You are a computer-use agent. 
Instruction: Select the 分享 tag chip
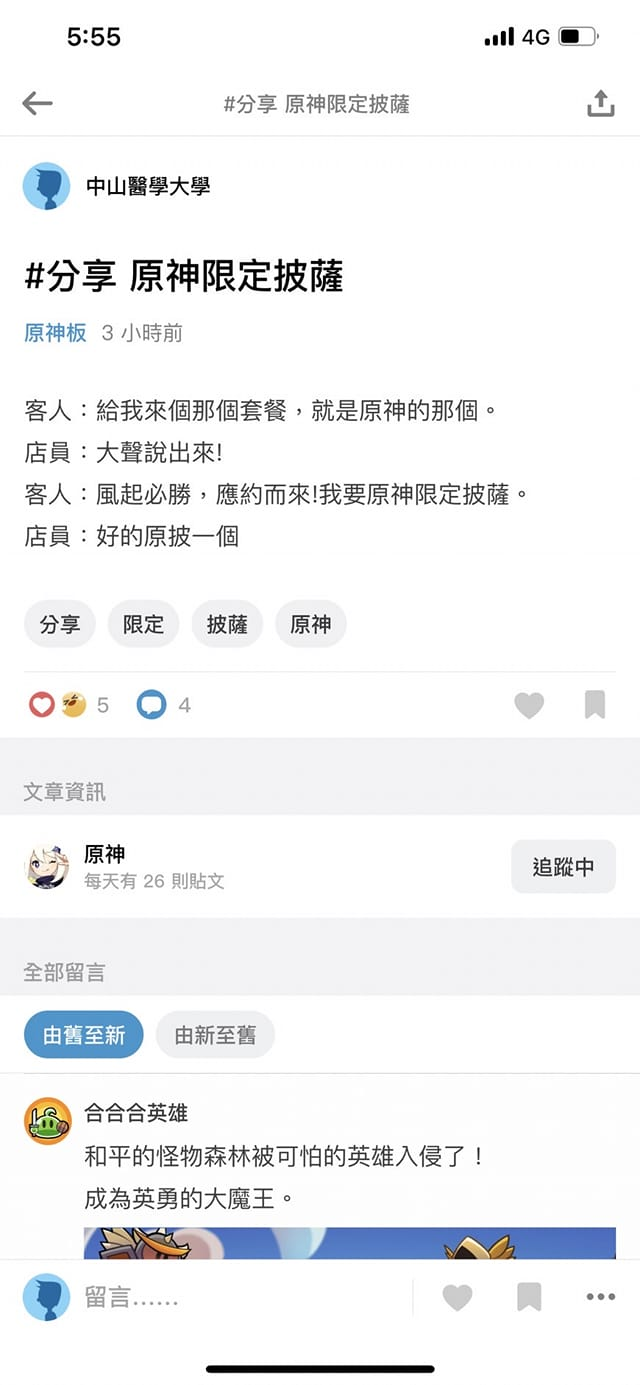tap(59, 625)
